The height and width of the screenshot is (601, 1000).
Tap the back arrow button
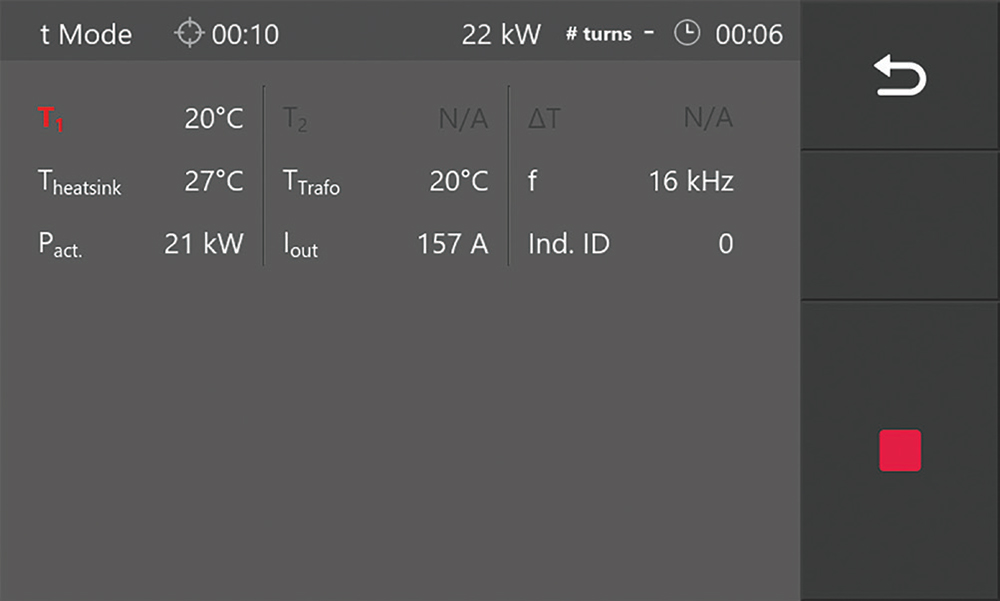[x=900, y=77]
